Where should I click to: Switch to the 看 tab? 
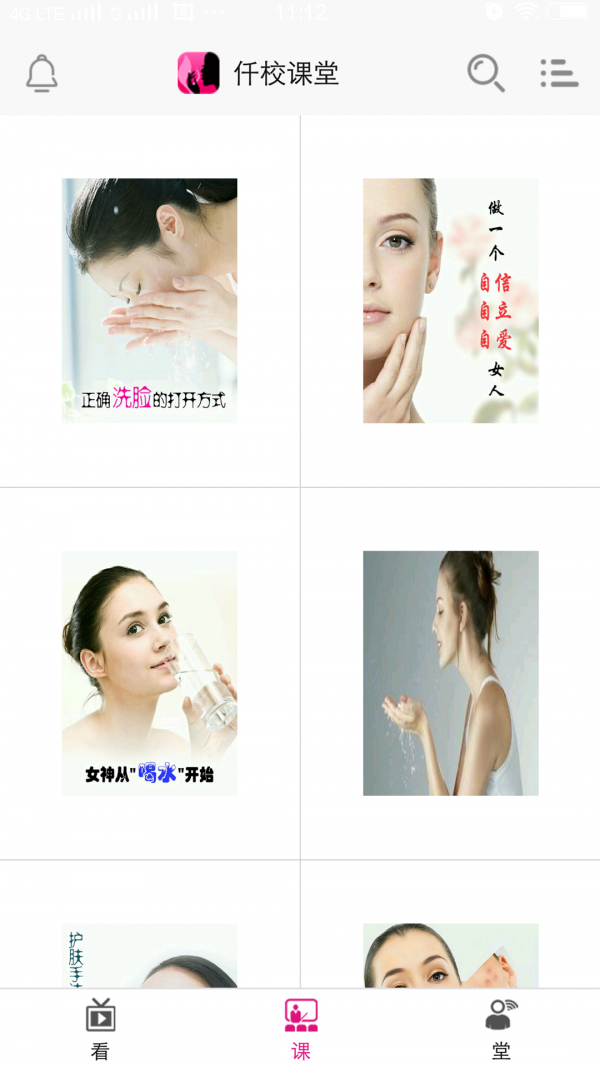point(100,1028)
